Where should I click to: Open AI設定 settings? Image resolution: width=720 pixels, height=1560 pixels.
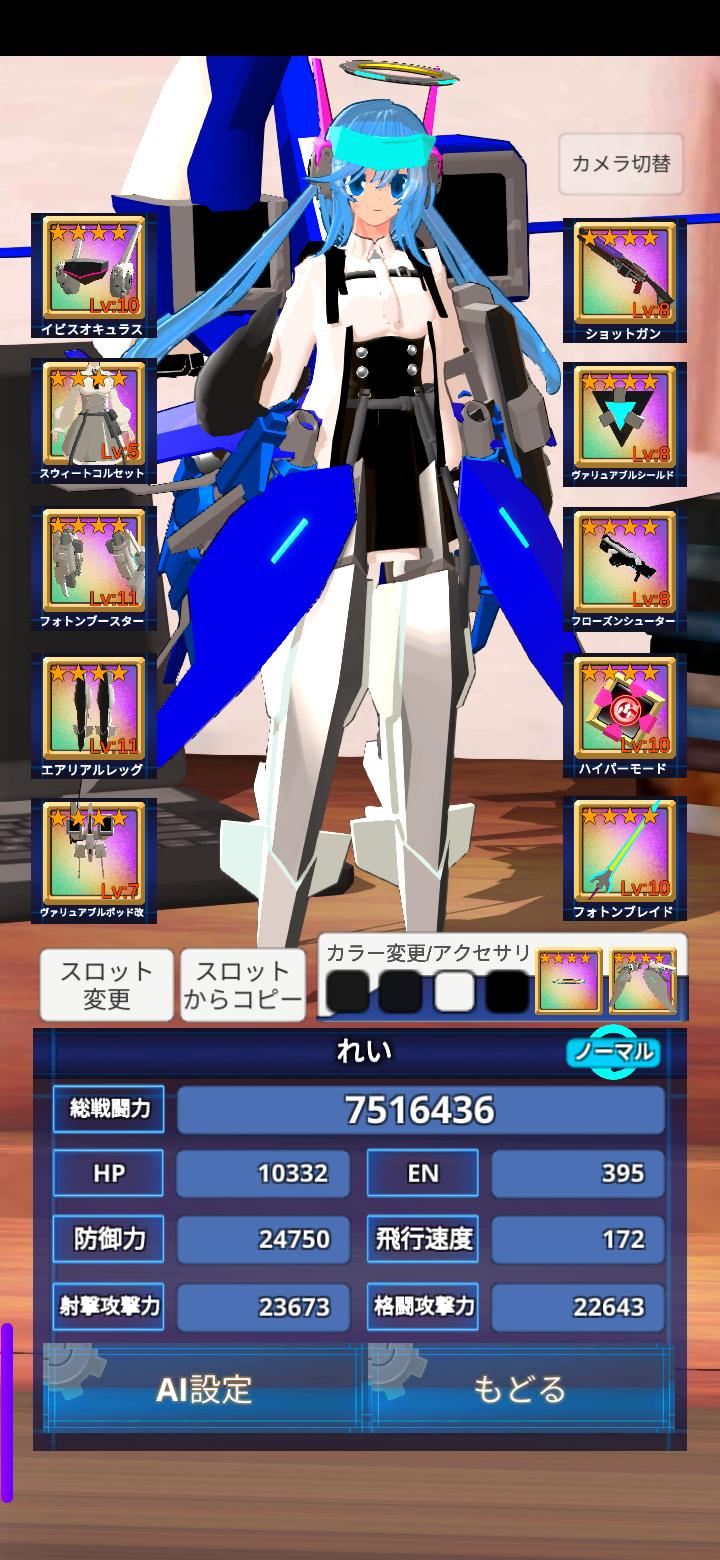tap(203, 1389)
